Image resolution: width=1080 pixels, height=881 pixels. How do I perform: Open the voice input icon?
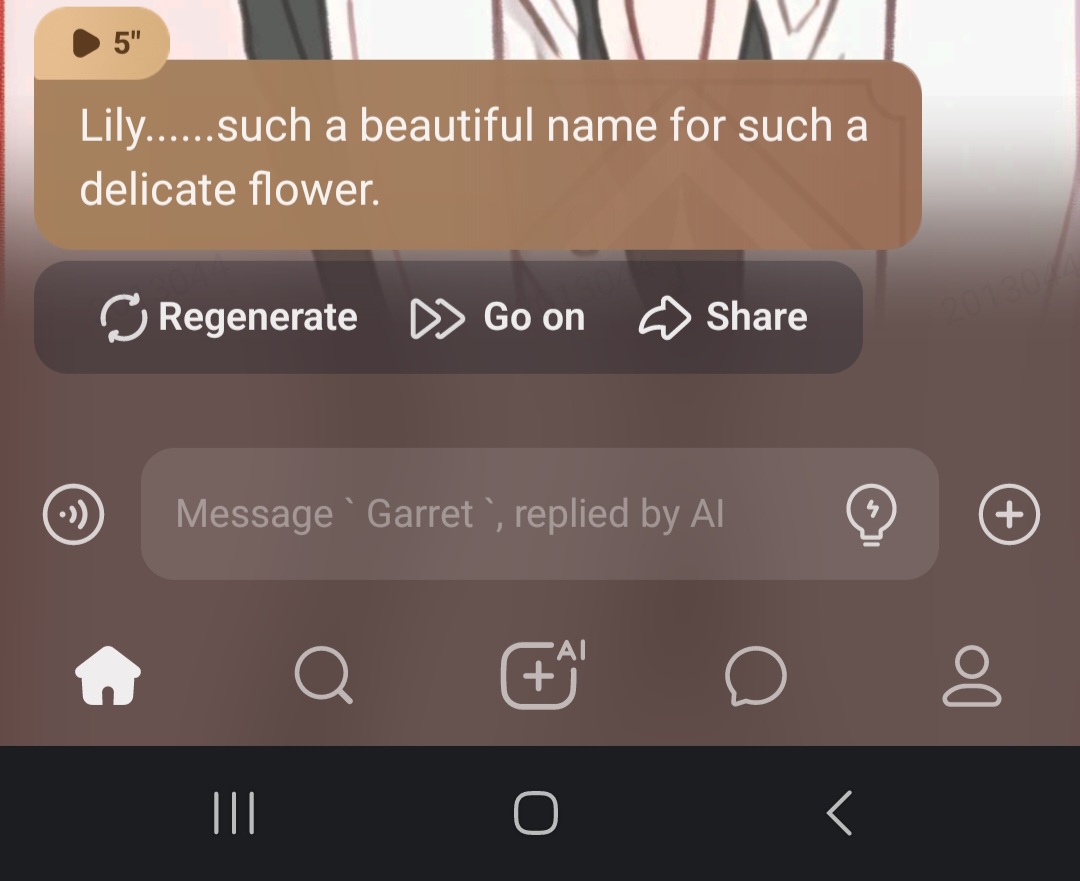(x=73, y=514)
